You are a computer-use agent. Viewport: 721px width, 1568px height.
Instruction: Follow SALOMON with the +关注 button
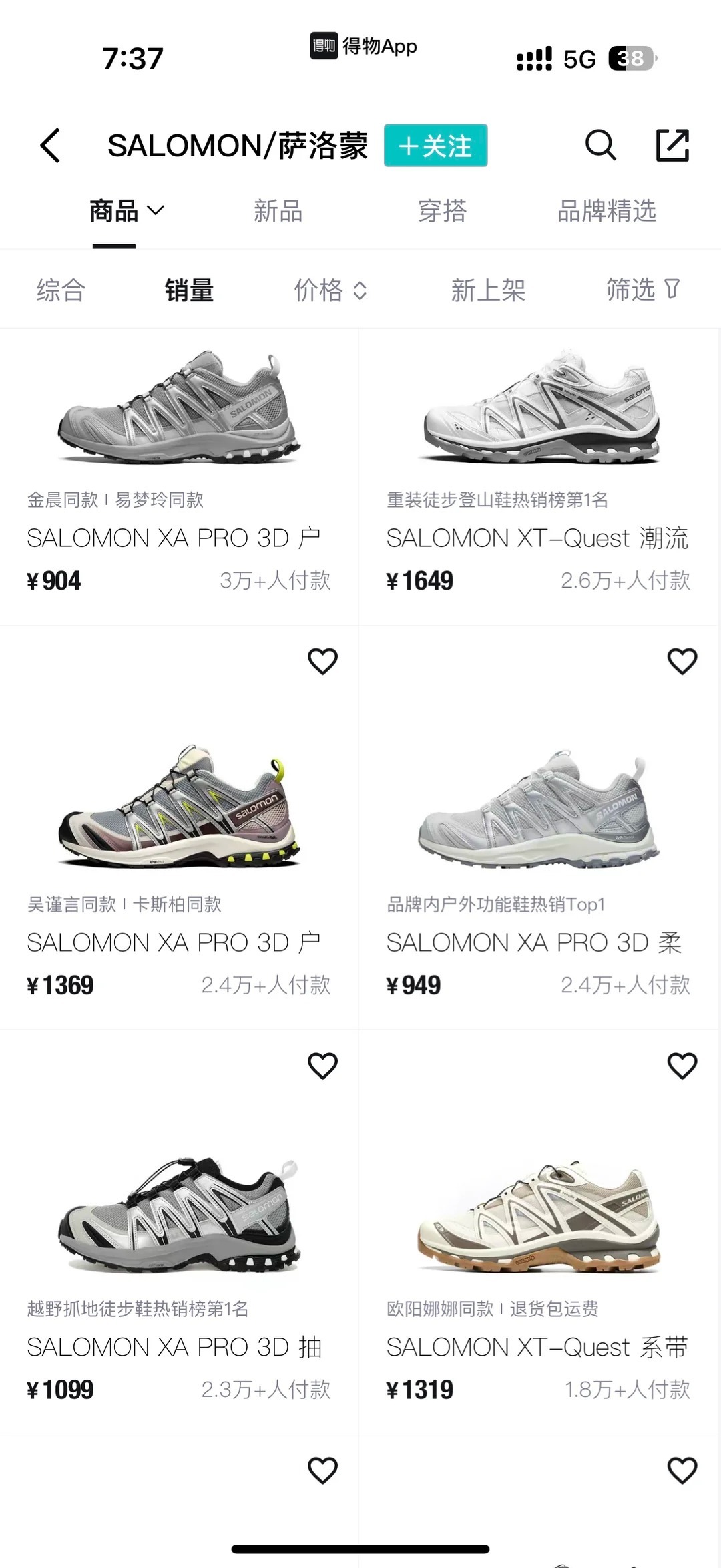435,145
